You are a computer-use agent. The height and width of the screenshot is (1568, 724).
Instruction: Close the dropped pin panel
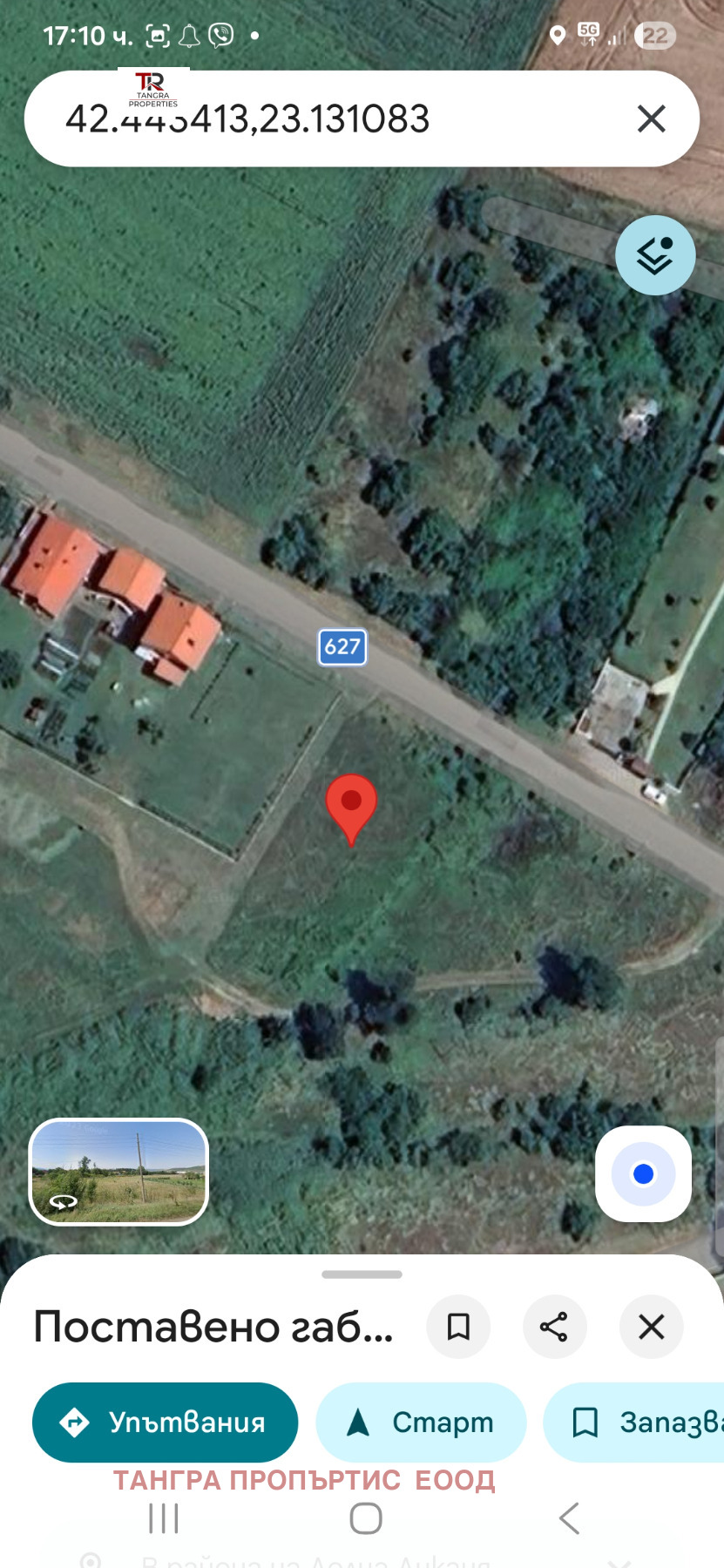coord(651,1327)
